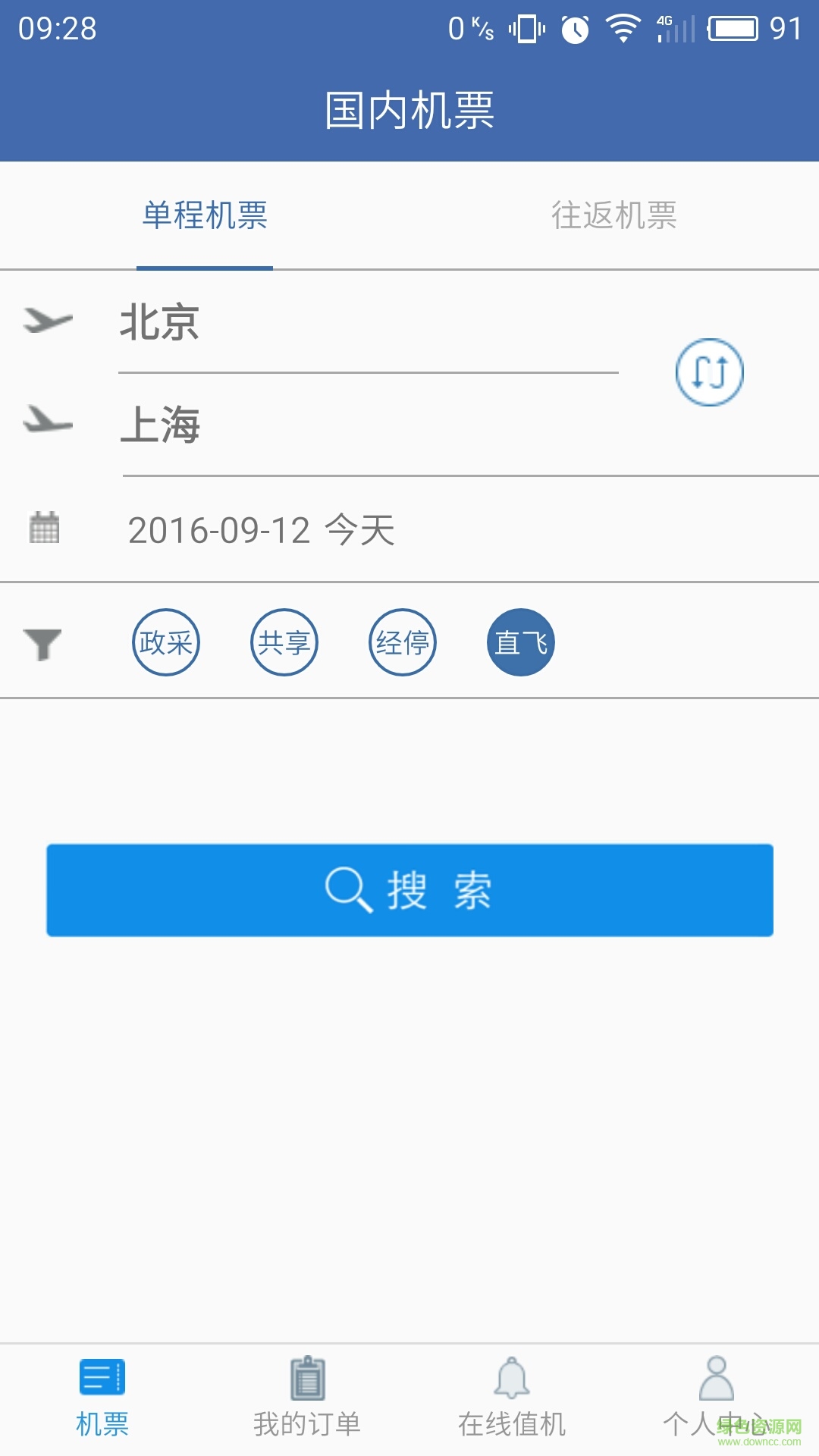Switch to the 往返机票 tab
819x1456 pixels.
[x=616, y=216]
